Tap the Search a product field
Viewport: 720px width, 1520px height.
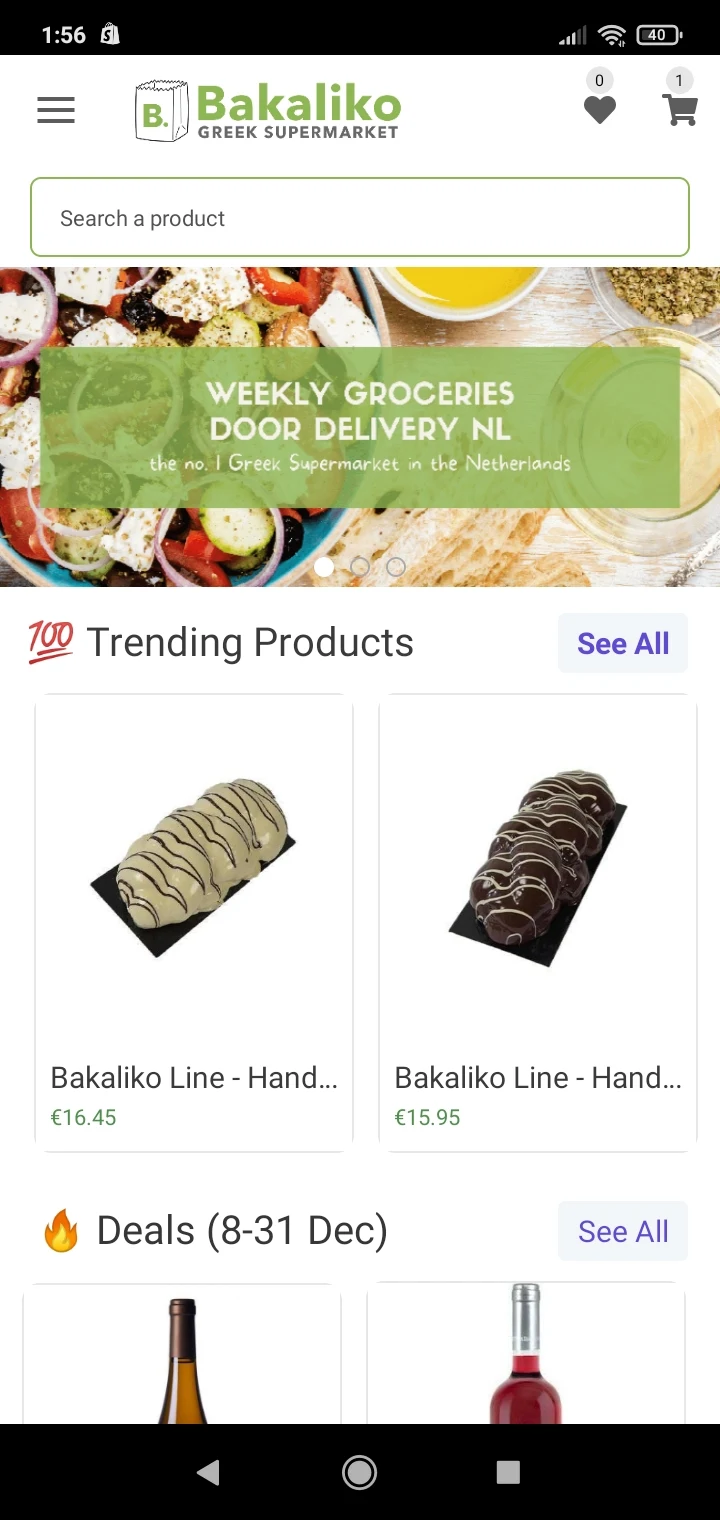click(360, 217)
